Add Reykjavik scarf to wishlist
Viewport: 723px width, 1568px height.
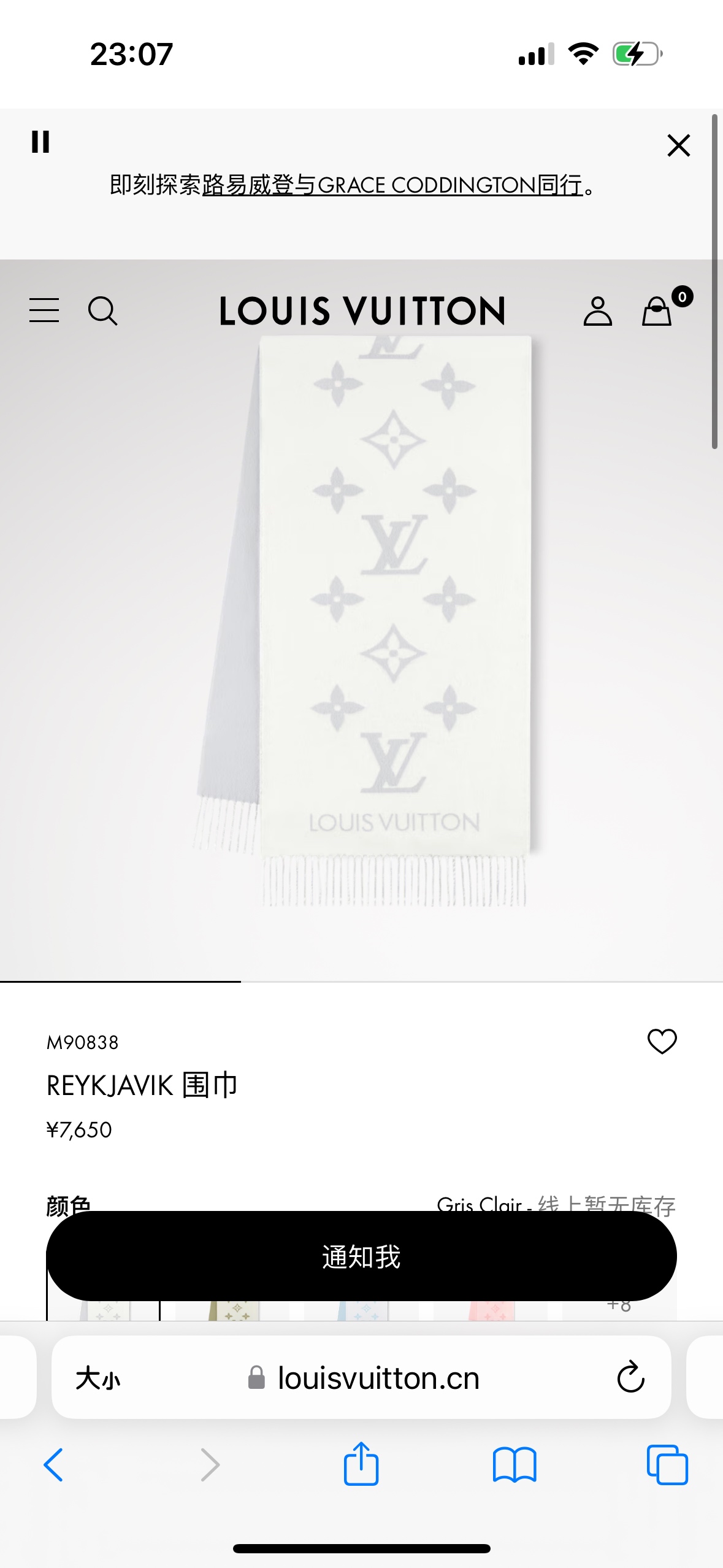coord(662,1041)
